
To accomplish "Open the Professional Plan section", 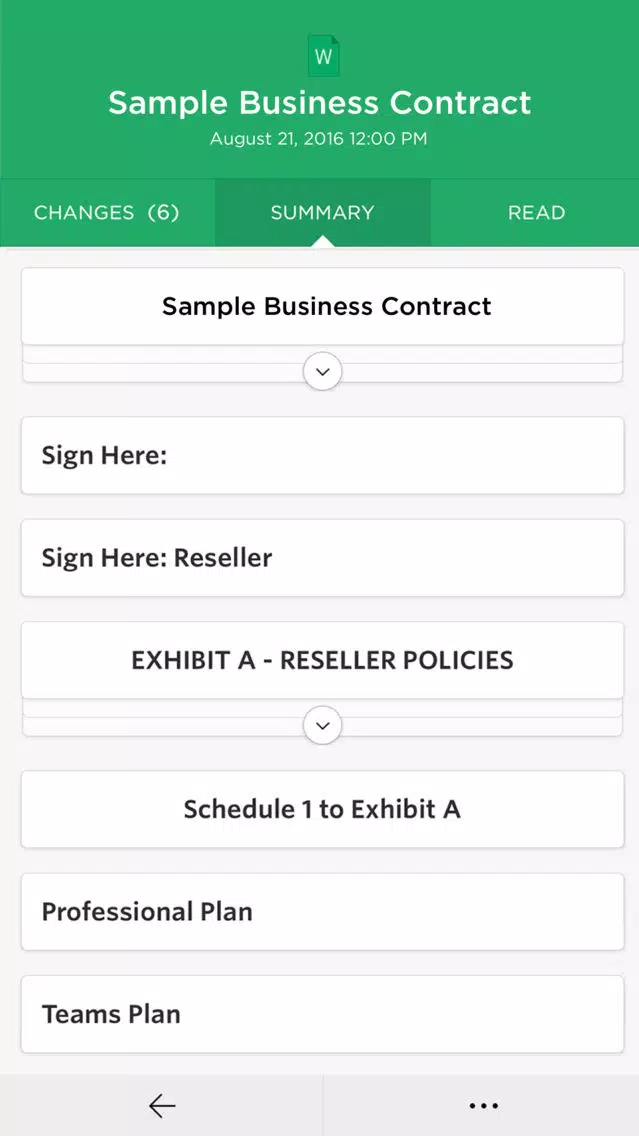I will [x=322, y=911].
